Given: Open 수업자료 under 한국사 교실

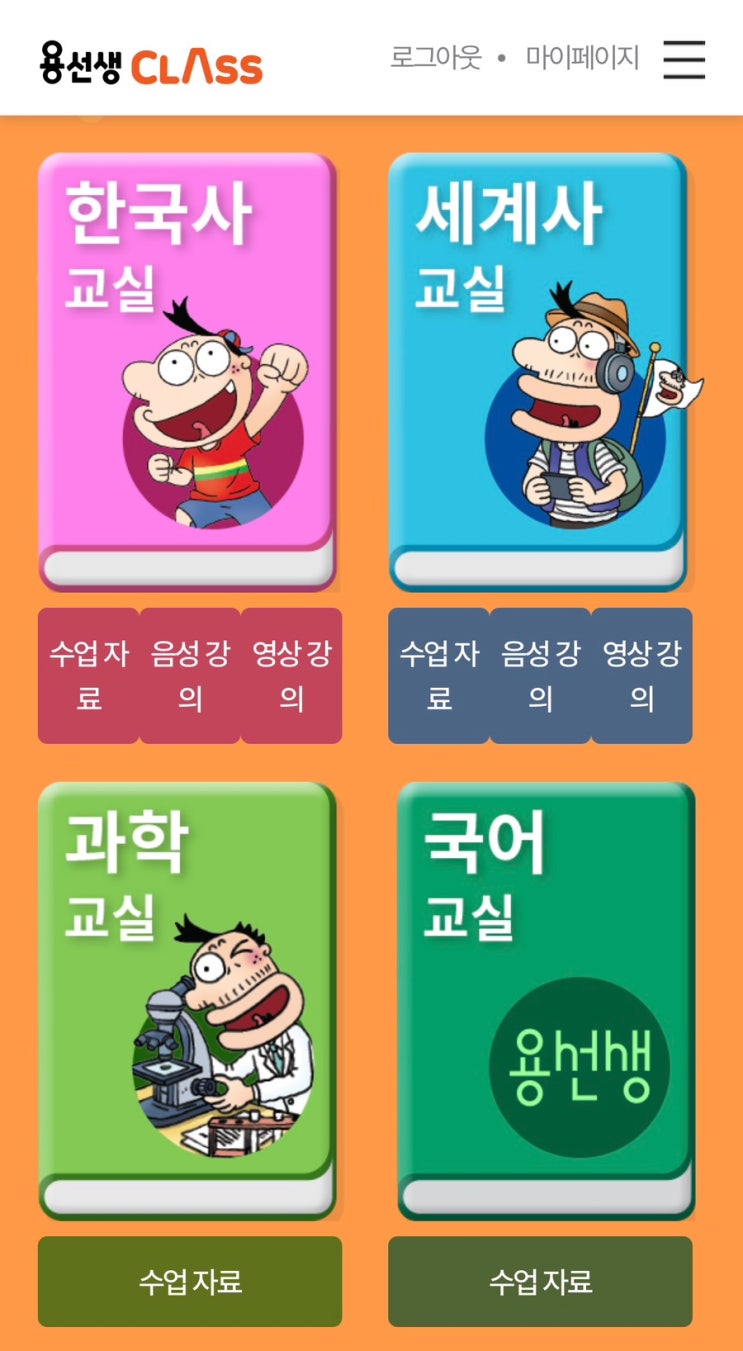Looking at the screenshot, I should coord(89,676).
